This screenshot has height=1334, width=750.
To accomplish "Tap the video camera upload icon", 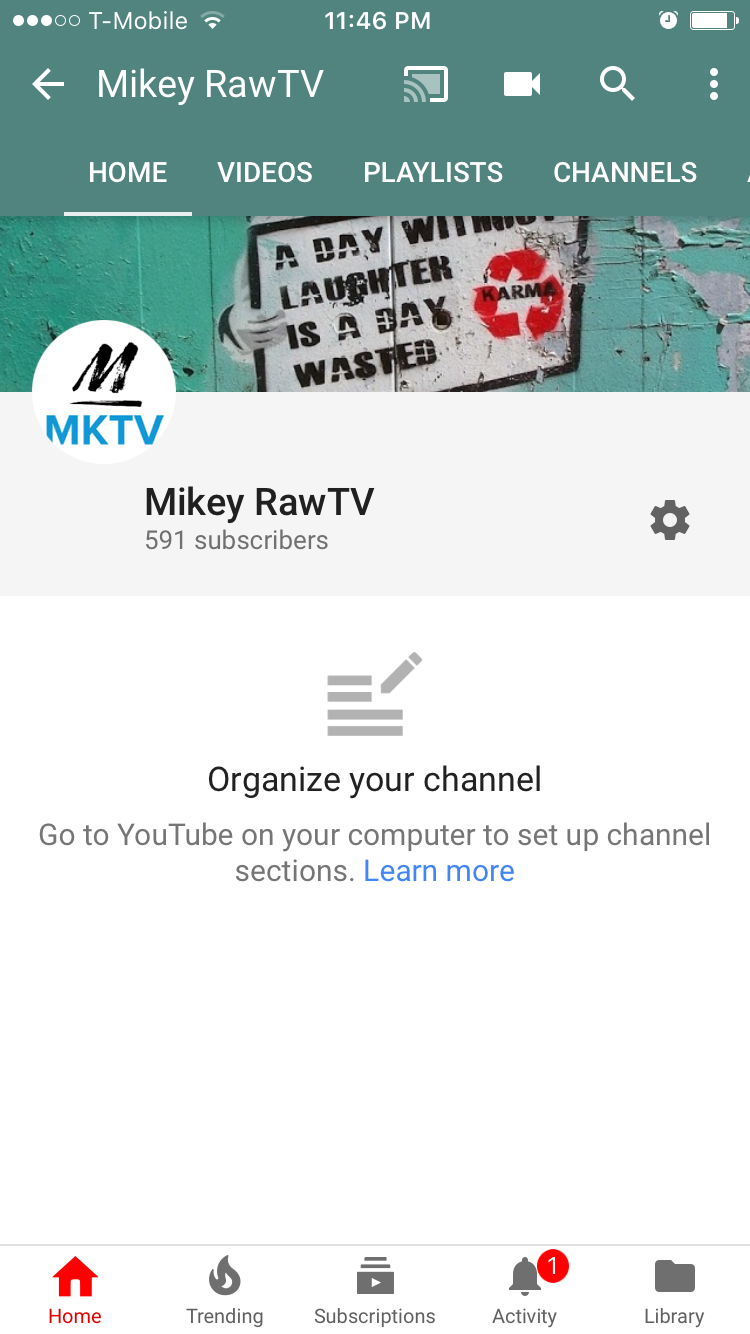I will tap(522, 85).
